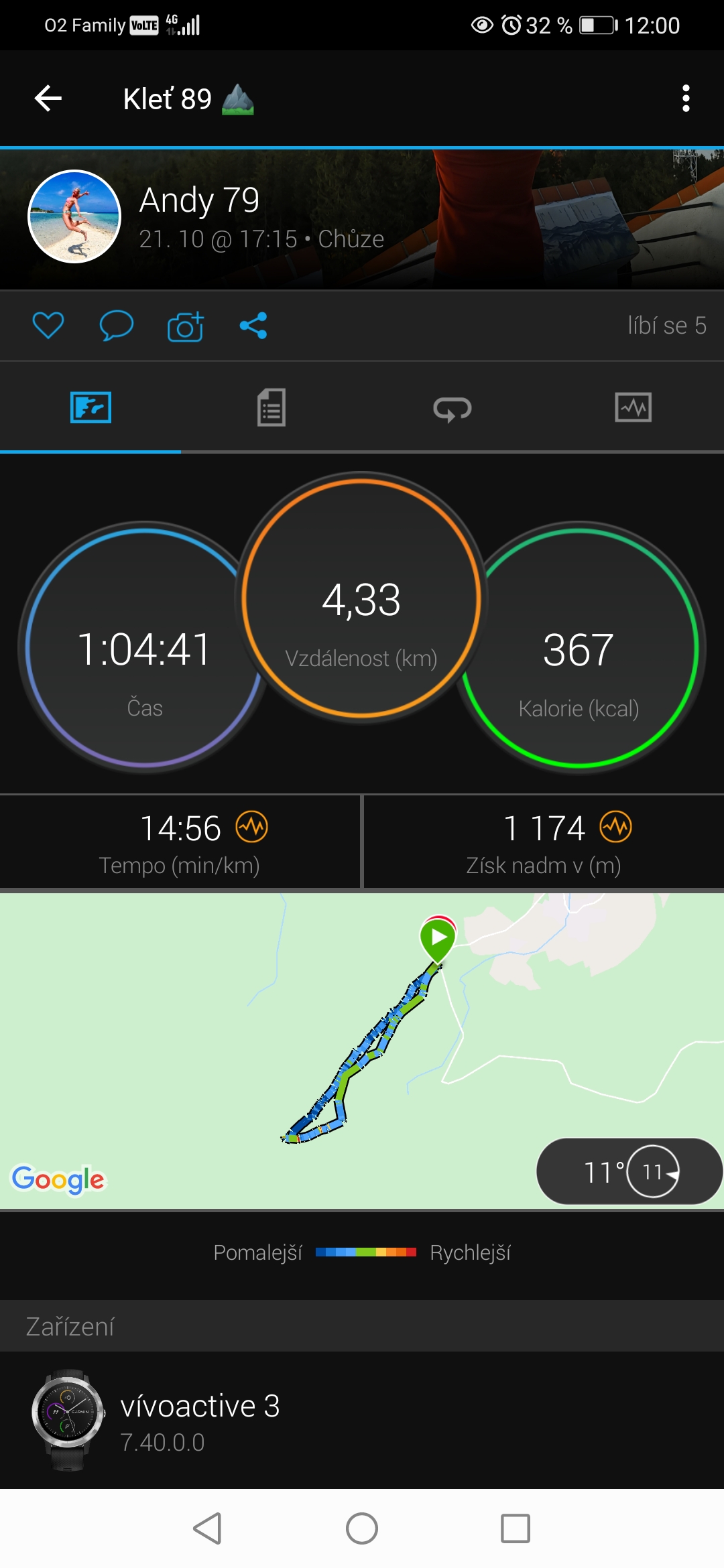Screen dimensions: 724x1568
Task: Open the vívoactive 3 device entry
Action: pos(362,1420)
